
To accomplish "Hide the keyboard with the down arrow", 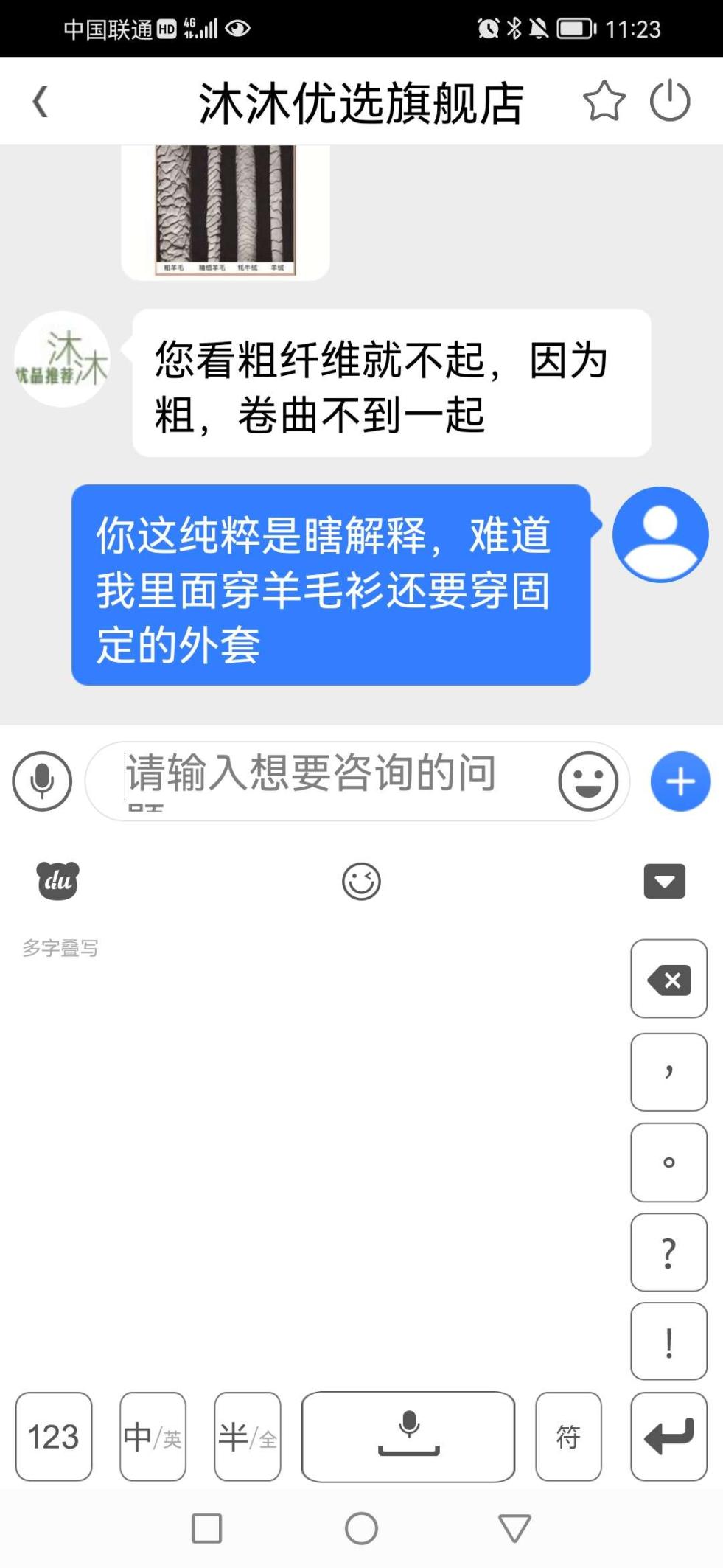I will pyautogui.click(x=664, y=881).
